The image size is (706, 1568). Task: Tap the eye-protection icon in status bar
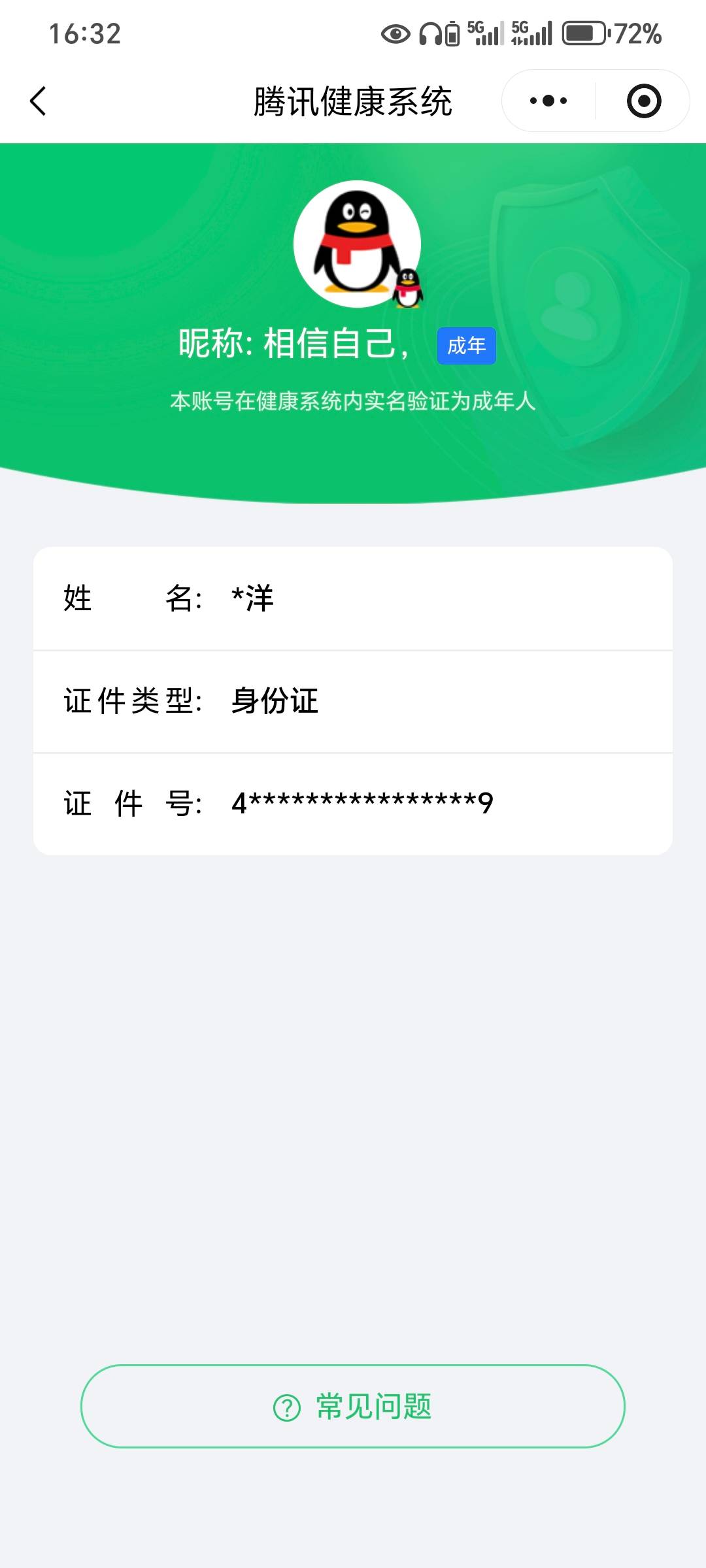coord(394,34)
